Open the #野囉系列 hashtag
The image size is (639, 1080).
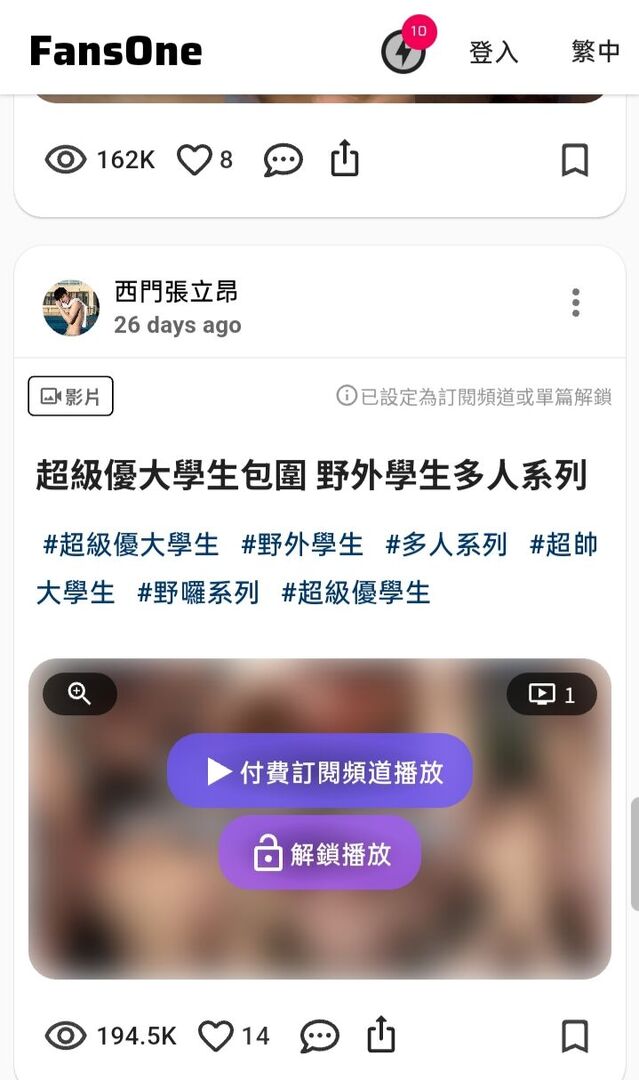click(198, 593)
